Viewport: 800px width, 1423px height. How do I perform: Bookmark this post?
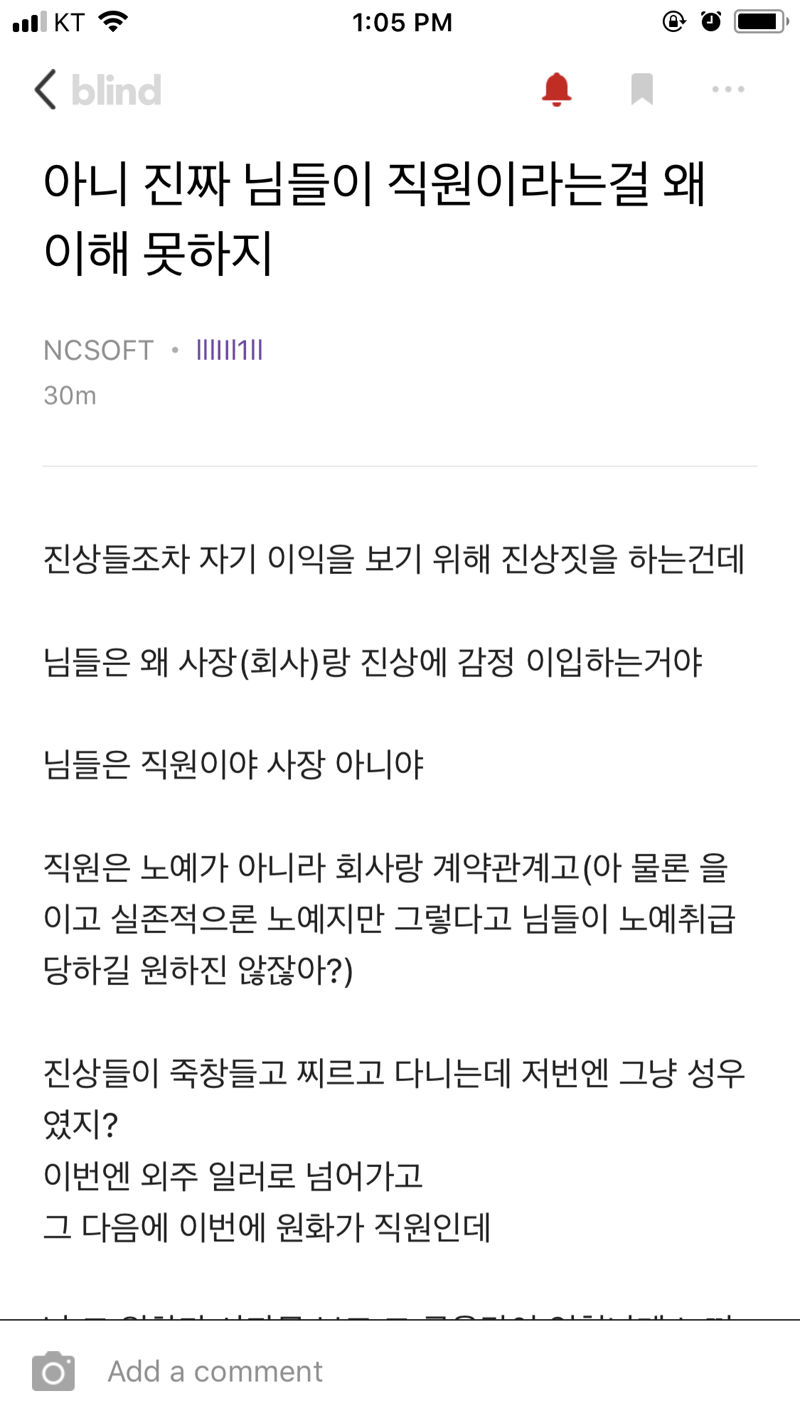click(642, 90)
